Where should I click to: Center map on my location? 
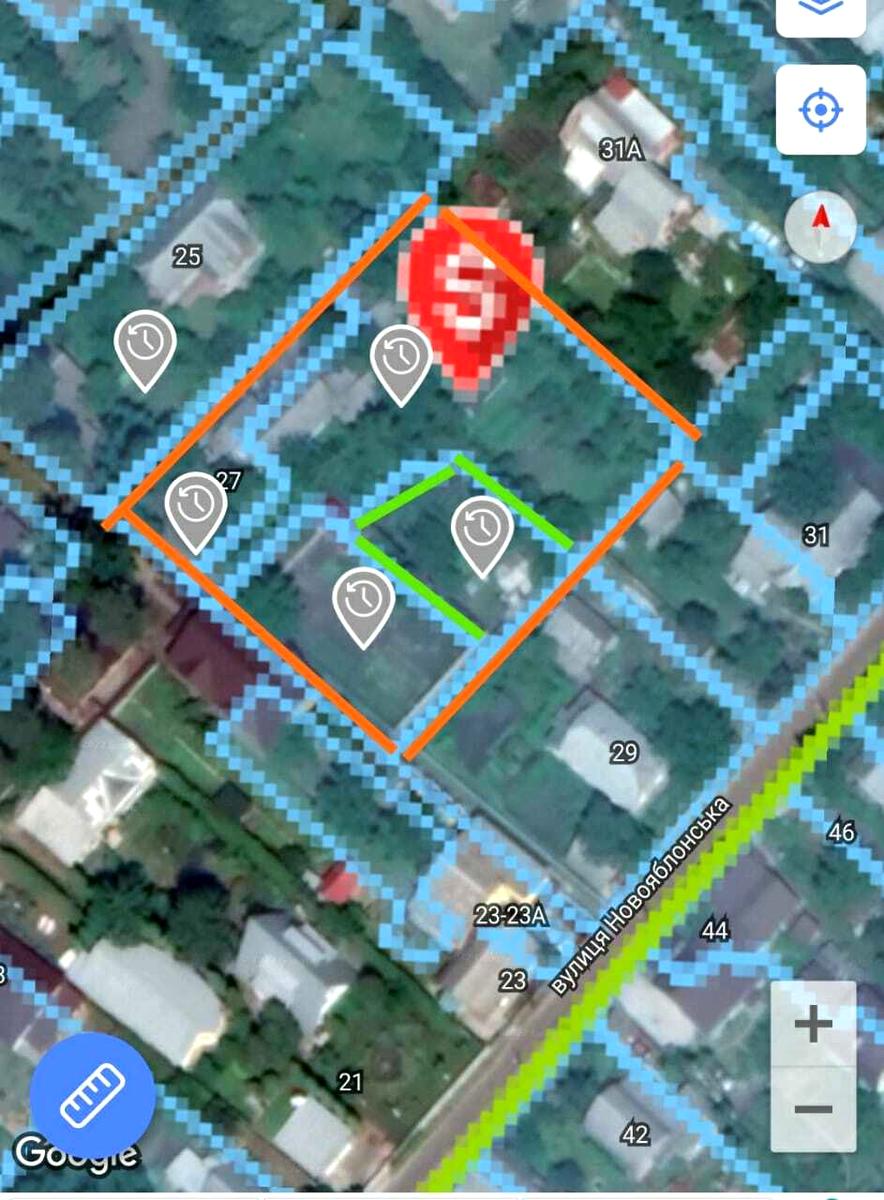click(820, 109)
